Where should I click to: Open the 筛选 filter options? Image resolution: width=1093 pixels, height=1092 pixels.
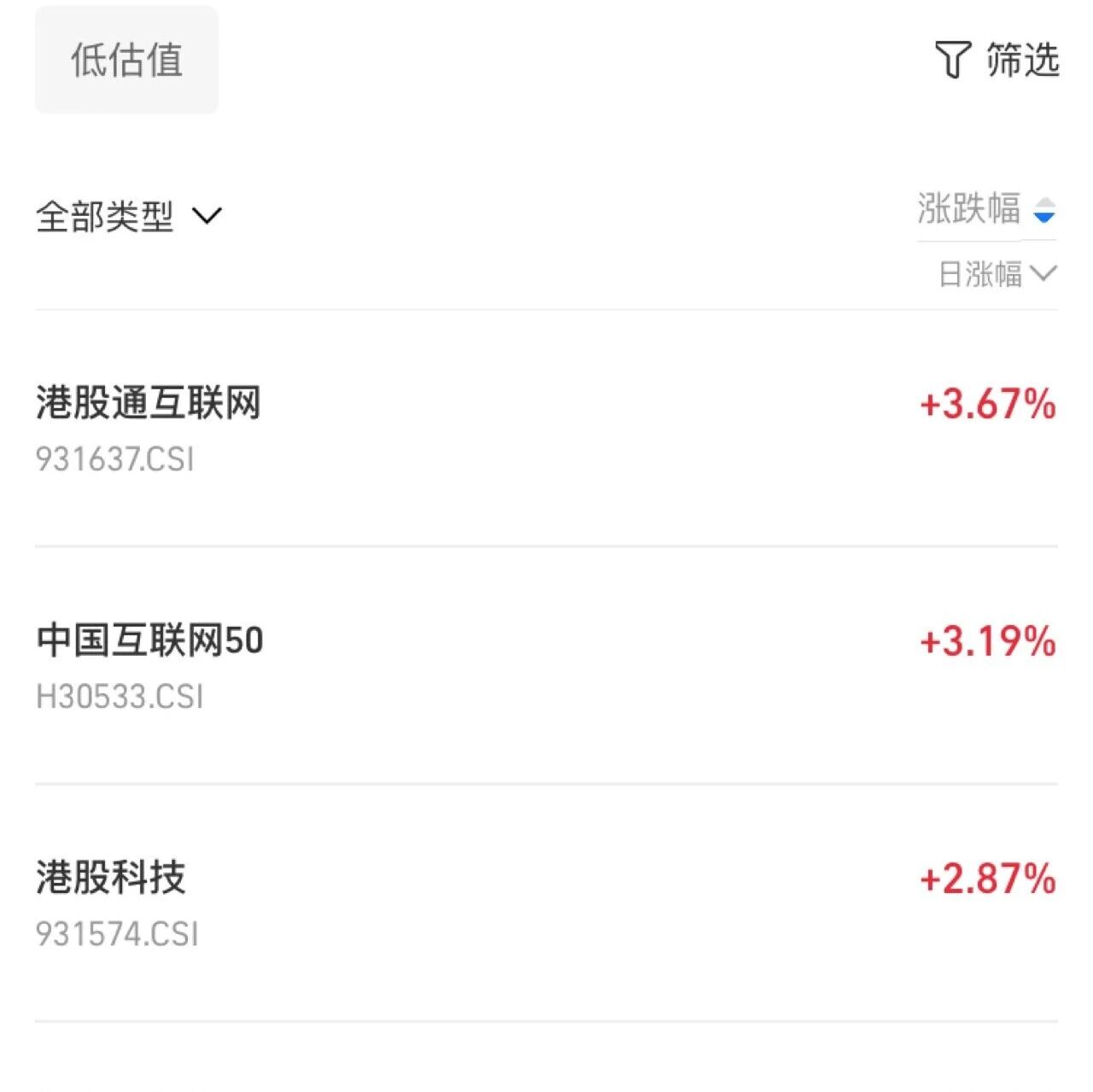coord(997,60)
